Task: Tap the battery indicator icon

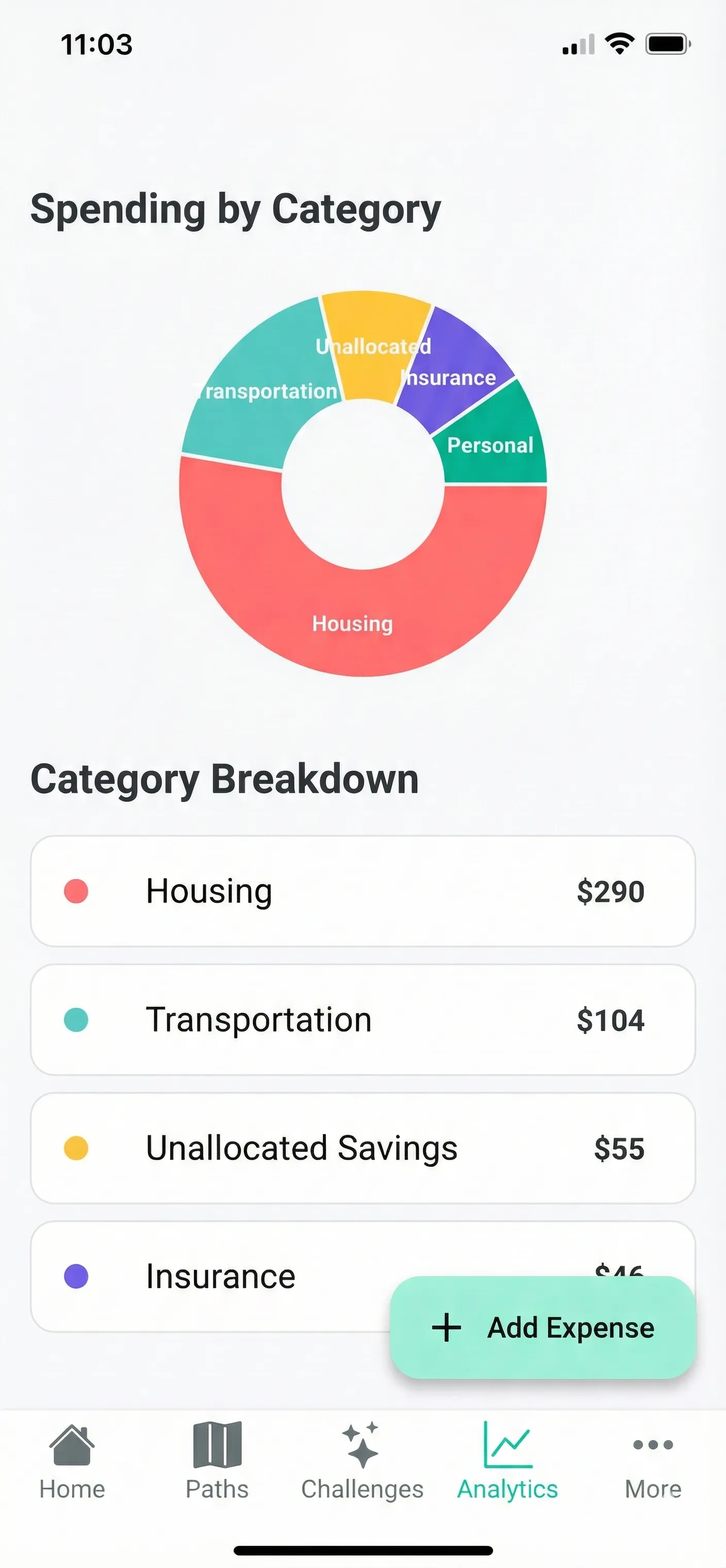Action: [668, 43]
